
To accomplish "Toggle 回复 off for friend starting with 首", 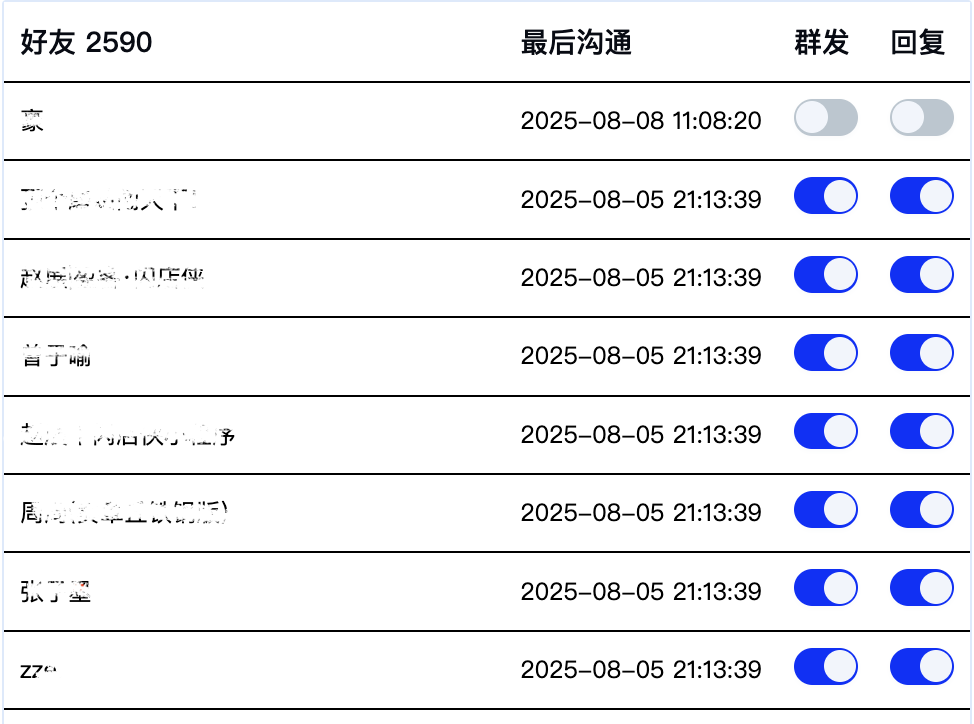I will click(x=921, y=353).
